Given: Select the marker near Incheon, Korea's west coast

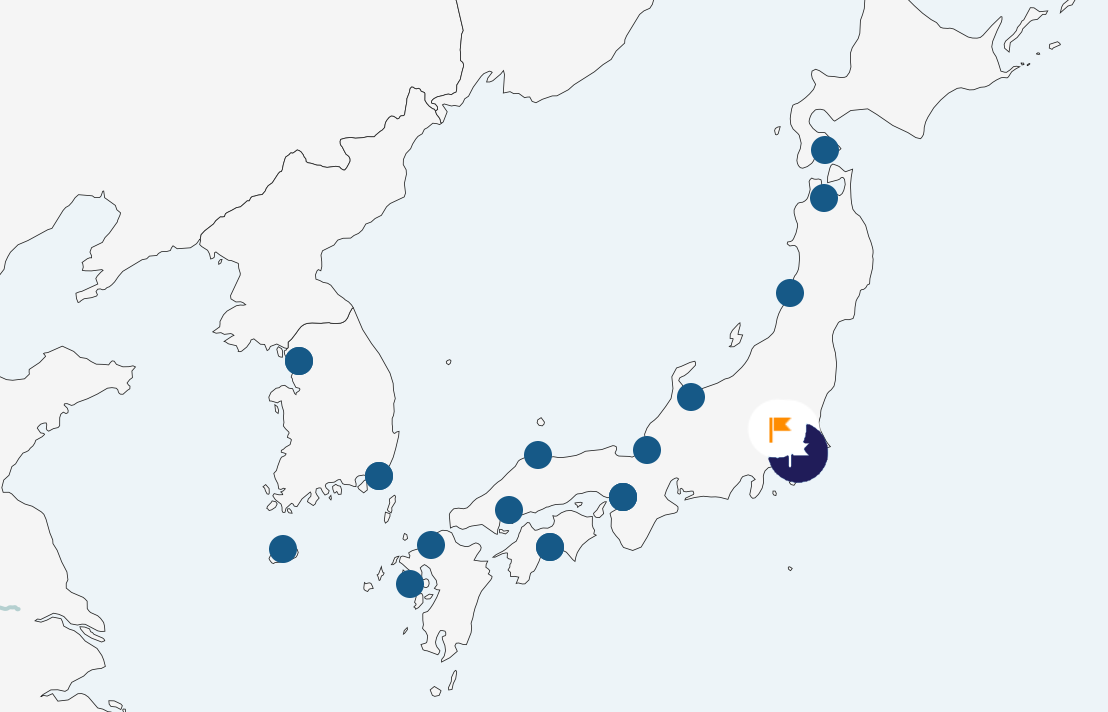Looking at the screenshot, I should click(x=299, y=361).
